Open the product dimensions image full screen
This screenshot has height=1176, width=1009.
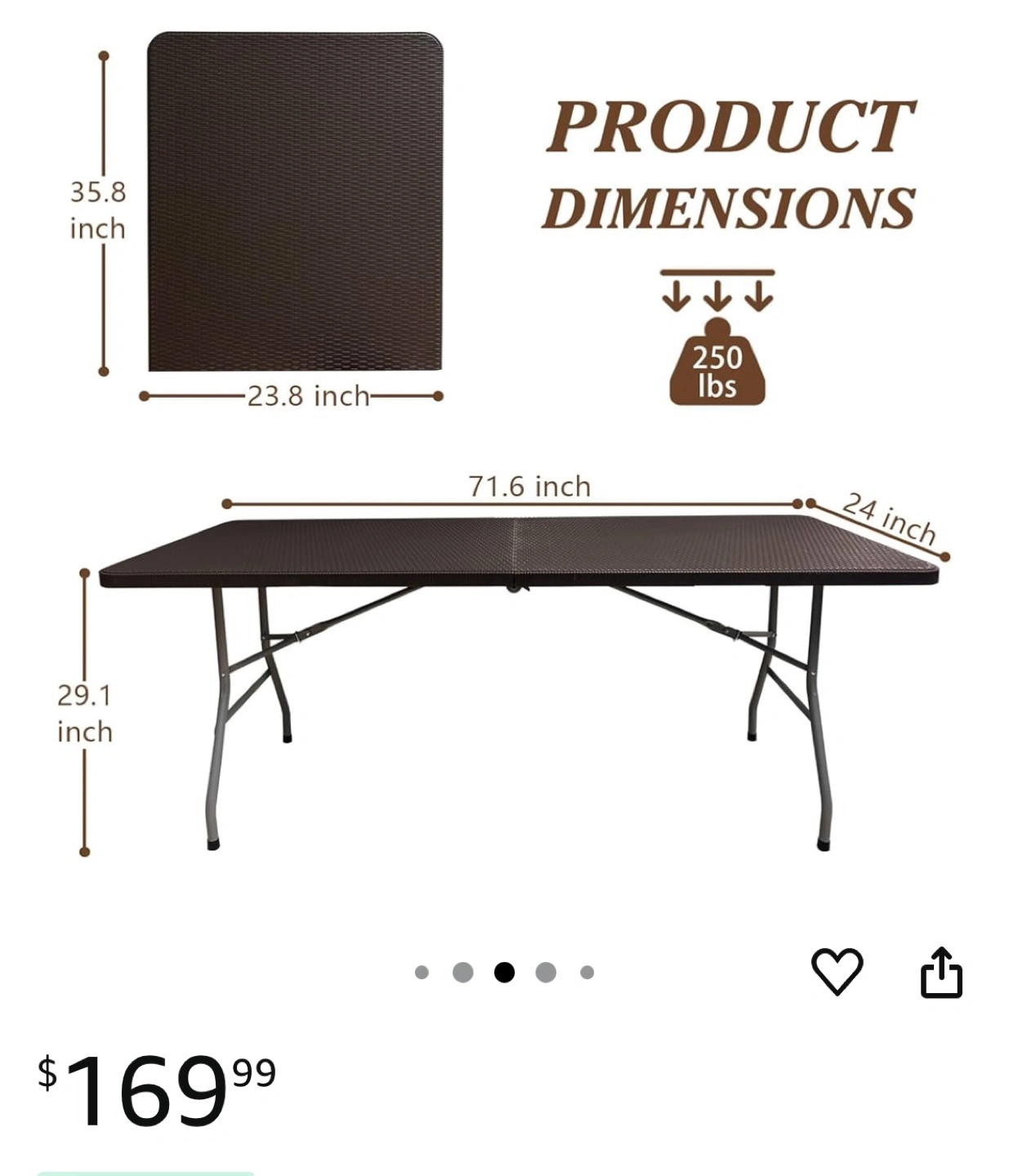tap(504, 457)
